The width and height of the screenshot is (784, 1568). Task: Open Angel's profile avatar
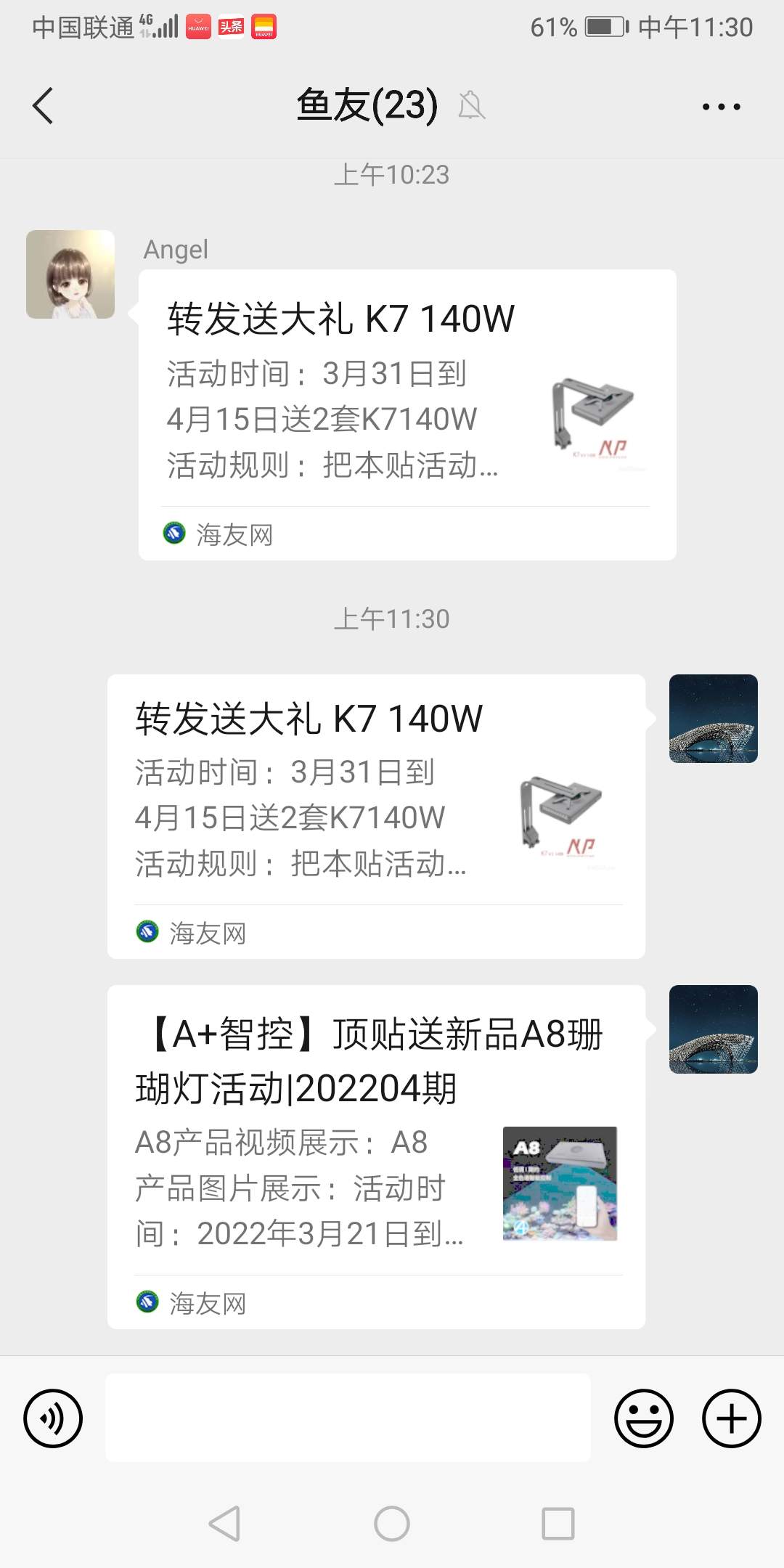click(x=70, y=274)
